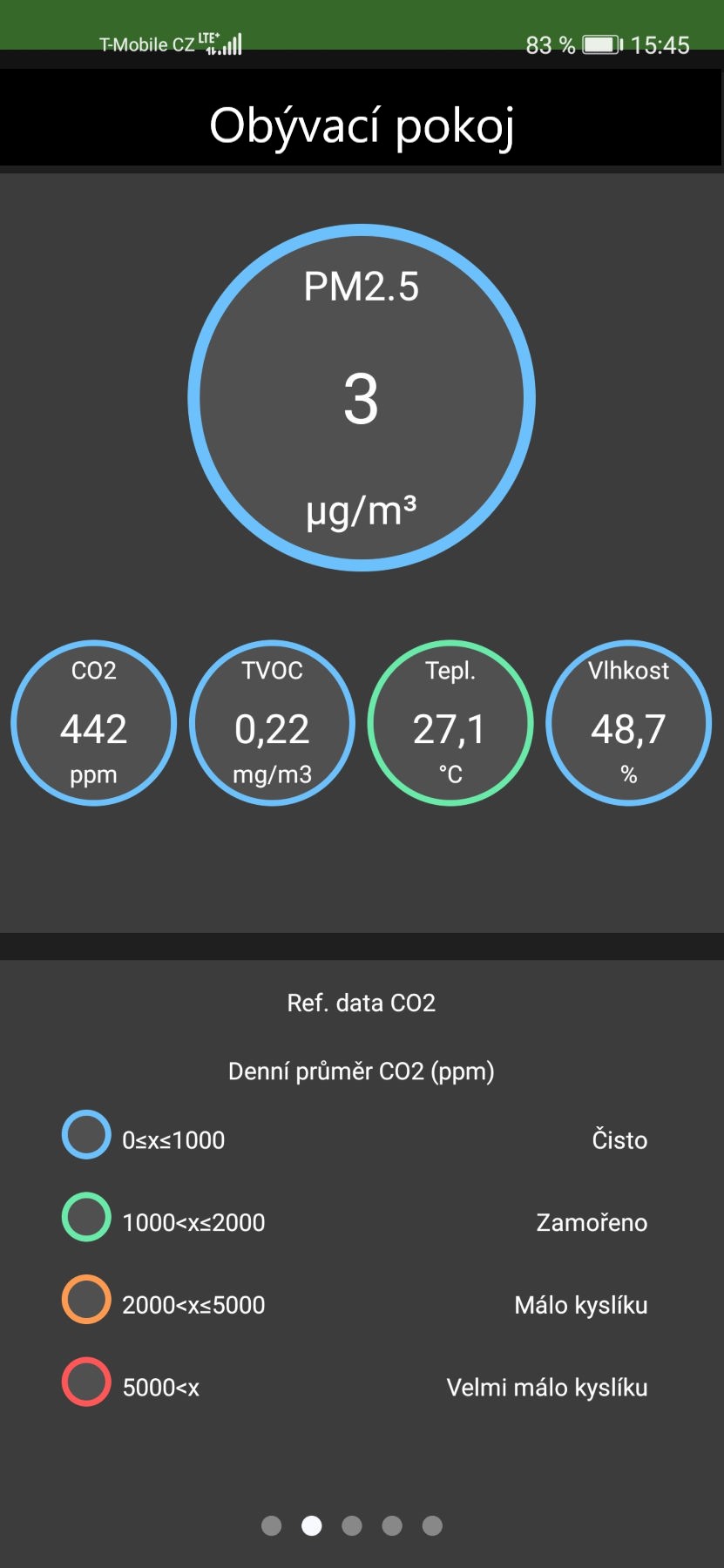The image size is (724, 1568).
Task: Jump to the first page indicator dot
Action: (x=272, y=1525)
